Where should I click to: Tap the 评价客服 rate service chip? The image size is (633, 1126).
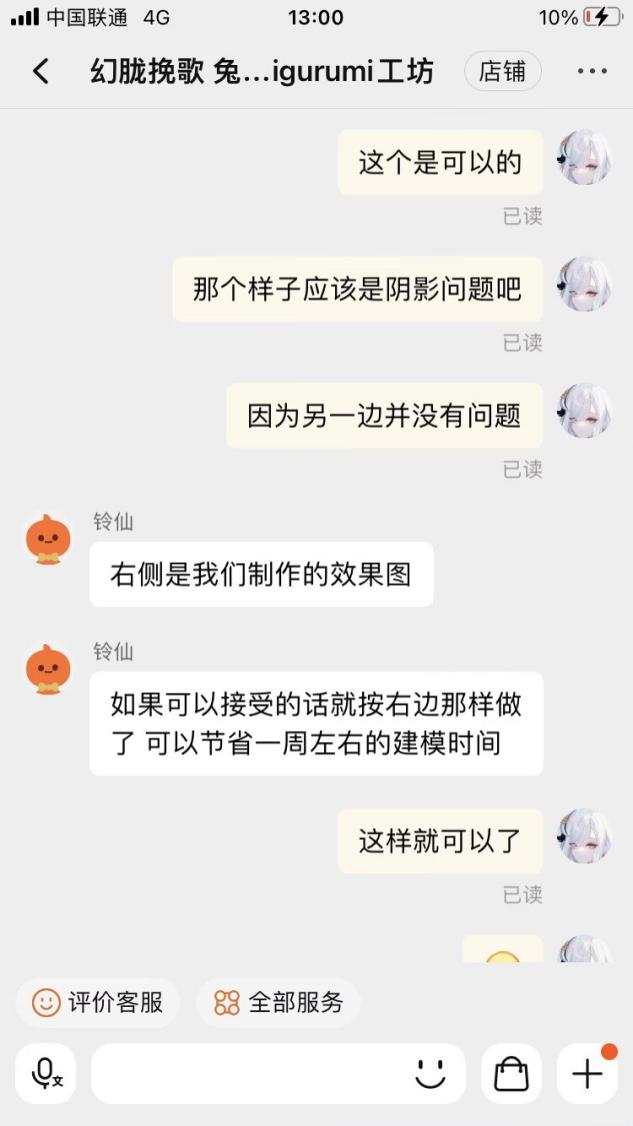coord(97,1002)
